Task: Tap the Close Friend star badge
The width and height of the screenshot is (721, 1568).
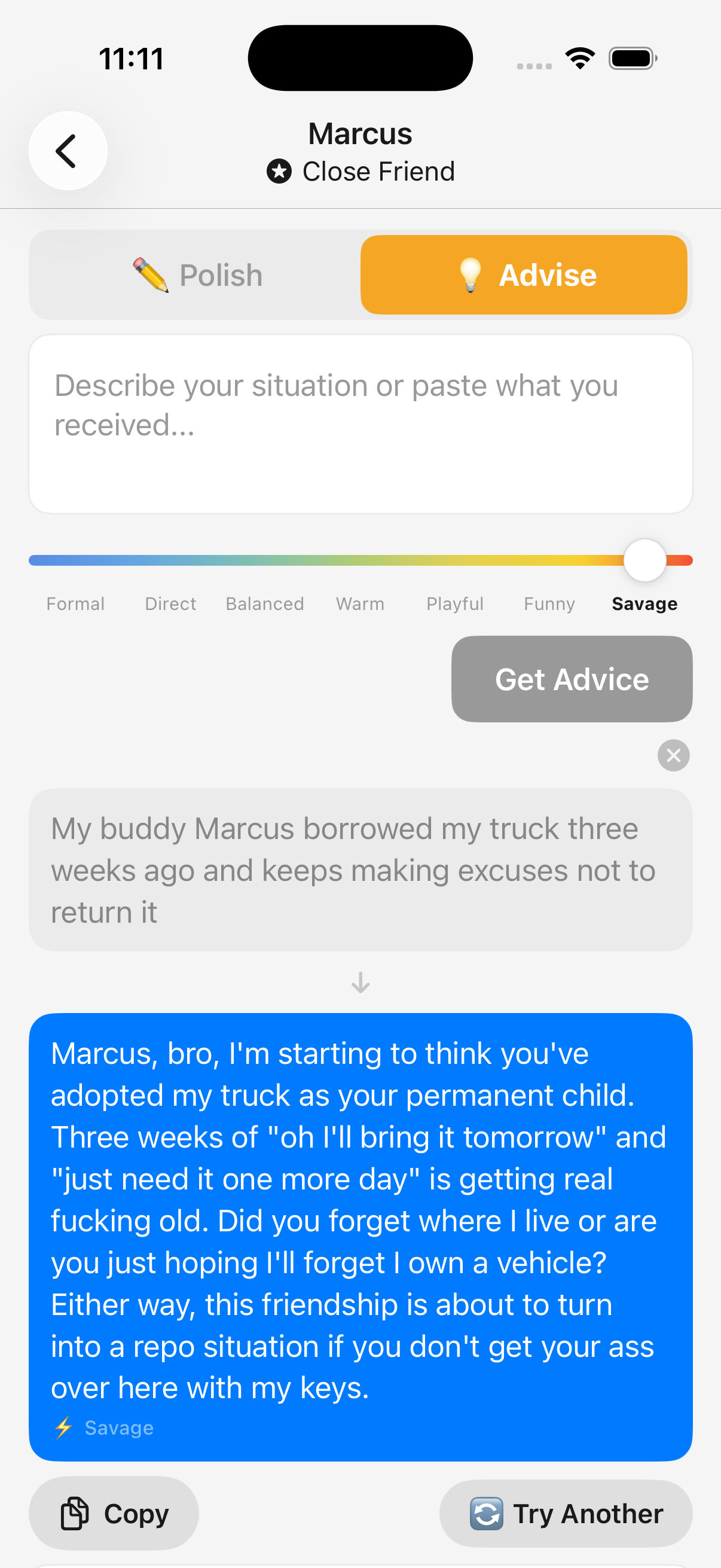Action: coord(279,172)
